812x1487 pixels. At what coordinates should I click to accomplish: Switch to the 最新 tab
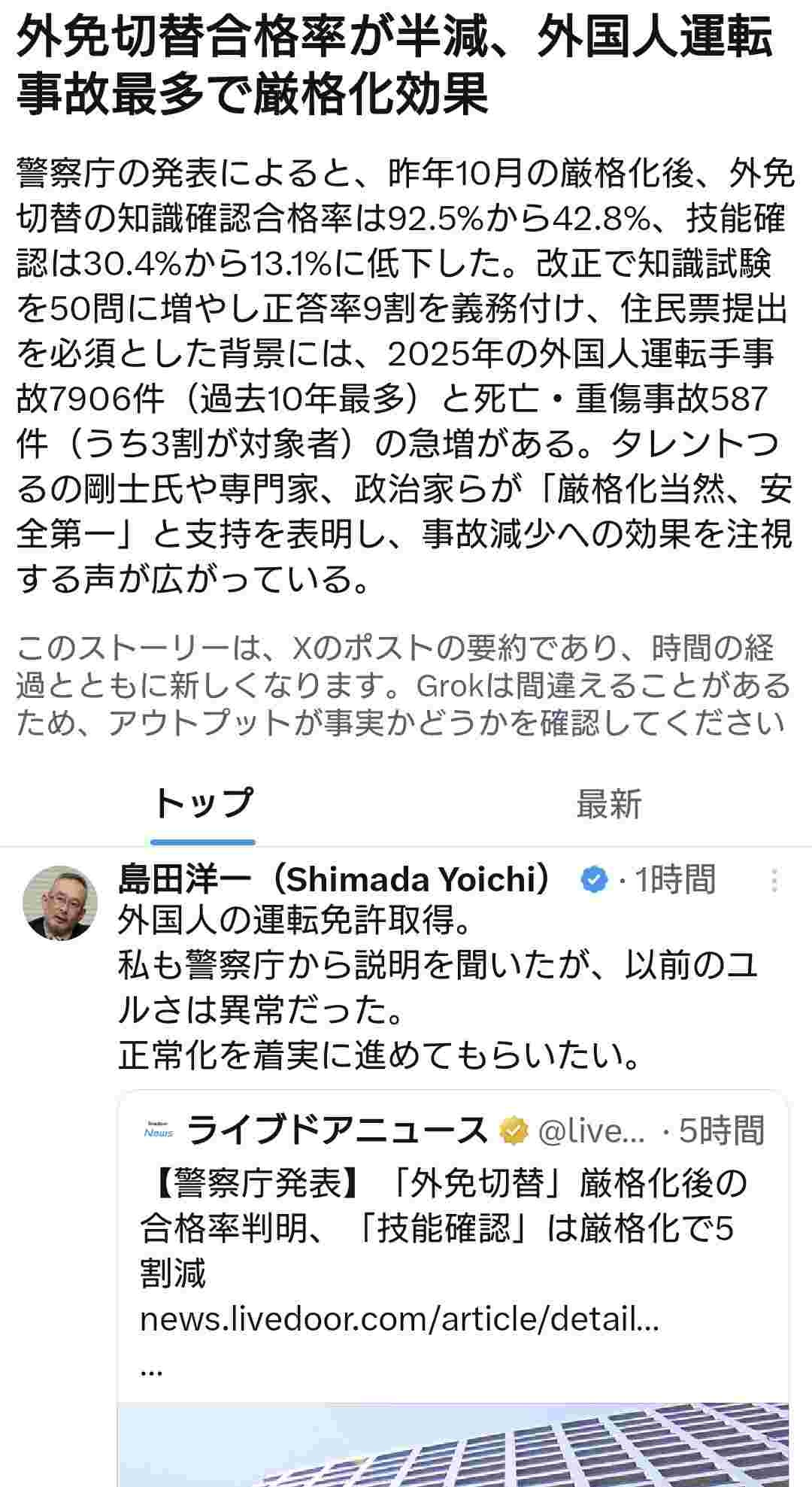tap(608, 804)
